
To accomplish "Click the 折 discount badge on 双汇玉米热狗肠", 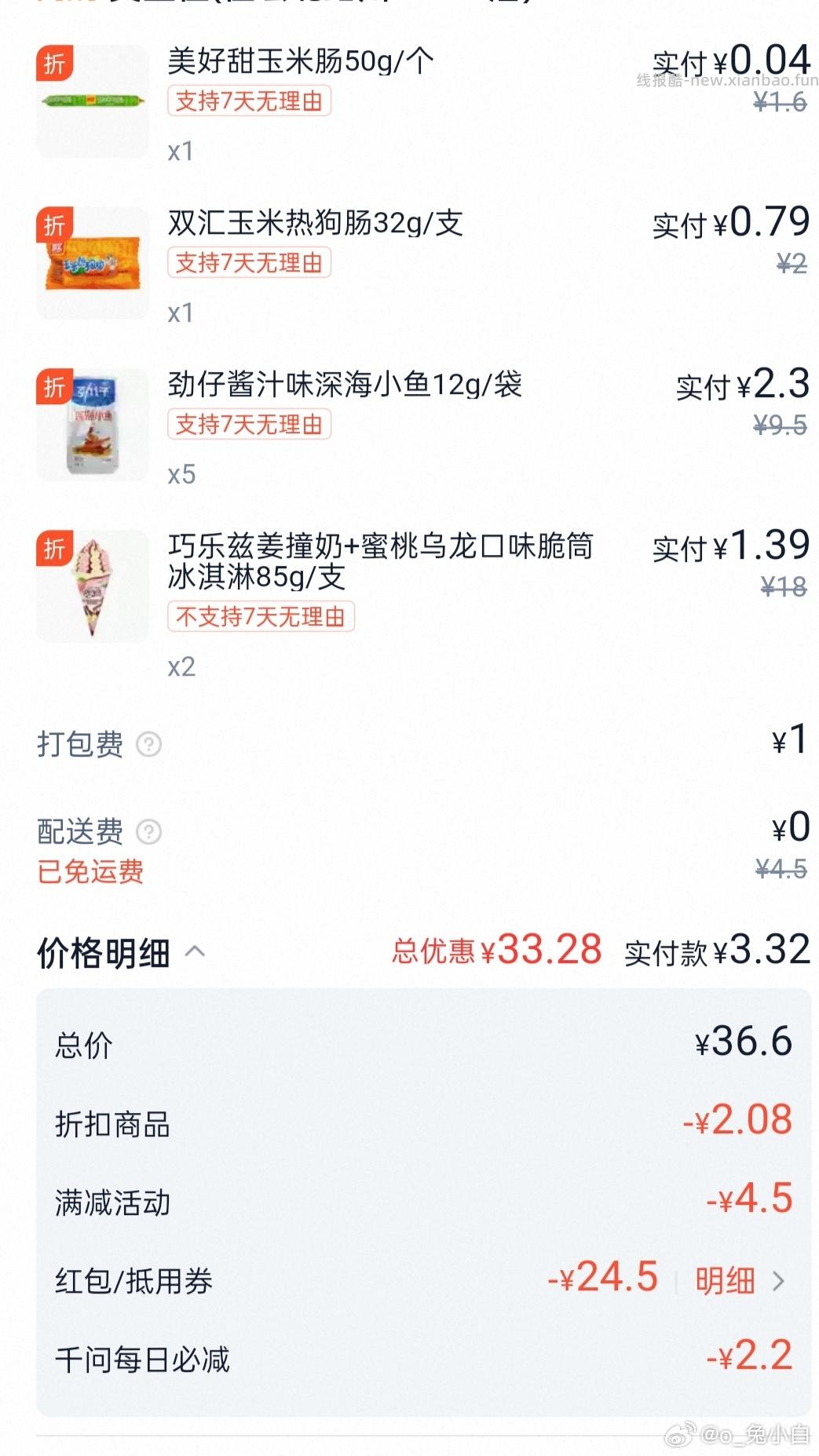I will click(x=53, y=227).
